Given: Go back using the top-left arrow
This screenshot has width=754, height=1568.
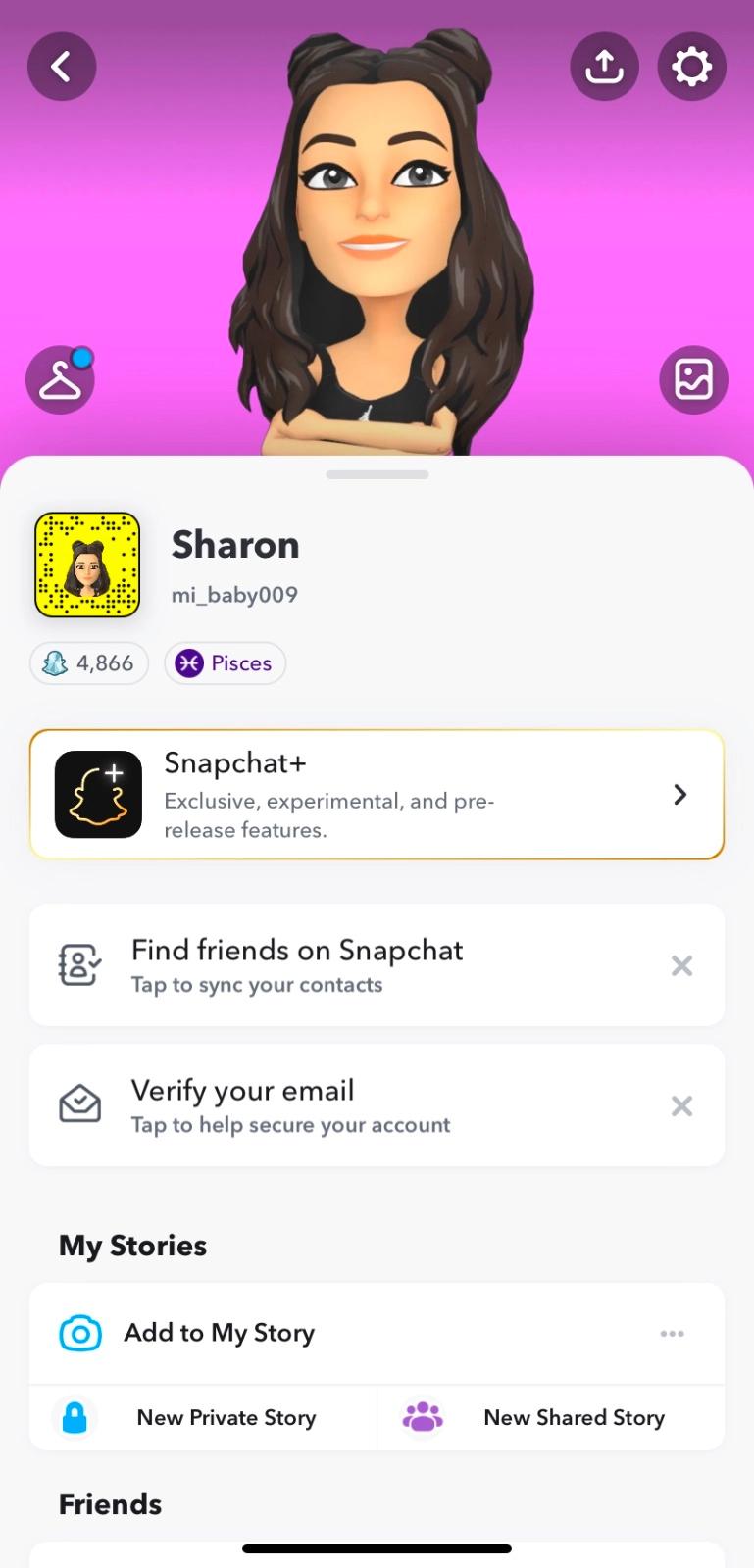Looking at the screenshot, I should point(61,67).
